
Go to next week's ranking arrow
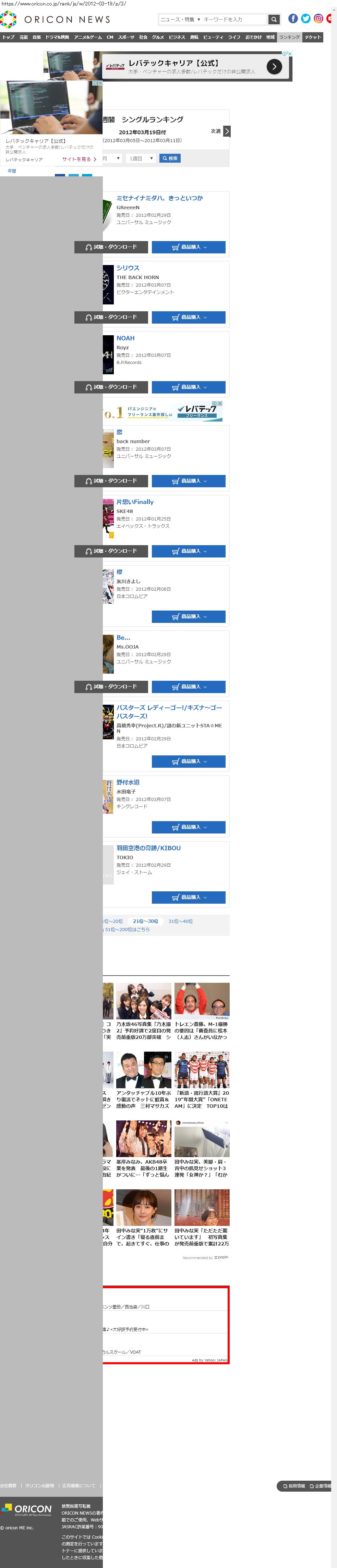(227, 131)
